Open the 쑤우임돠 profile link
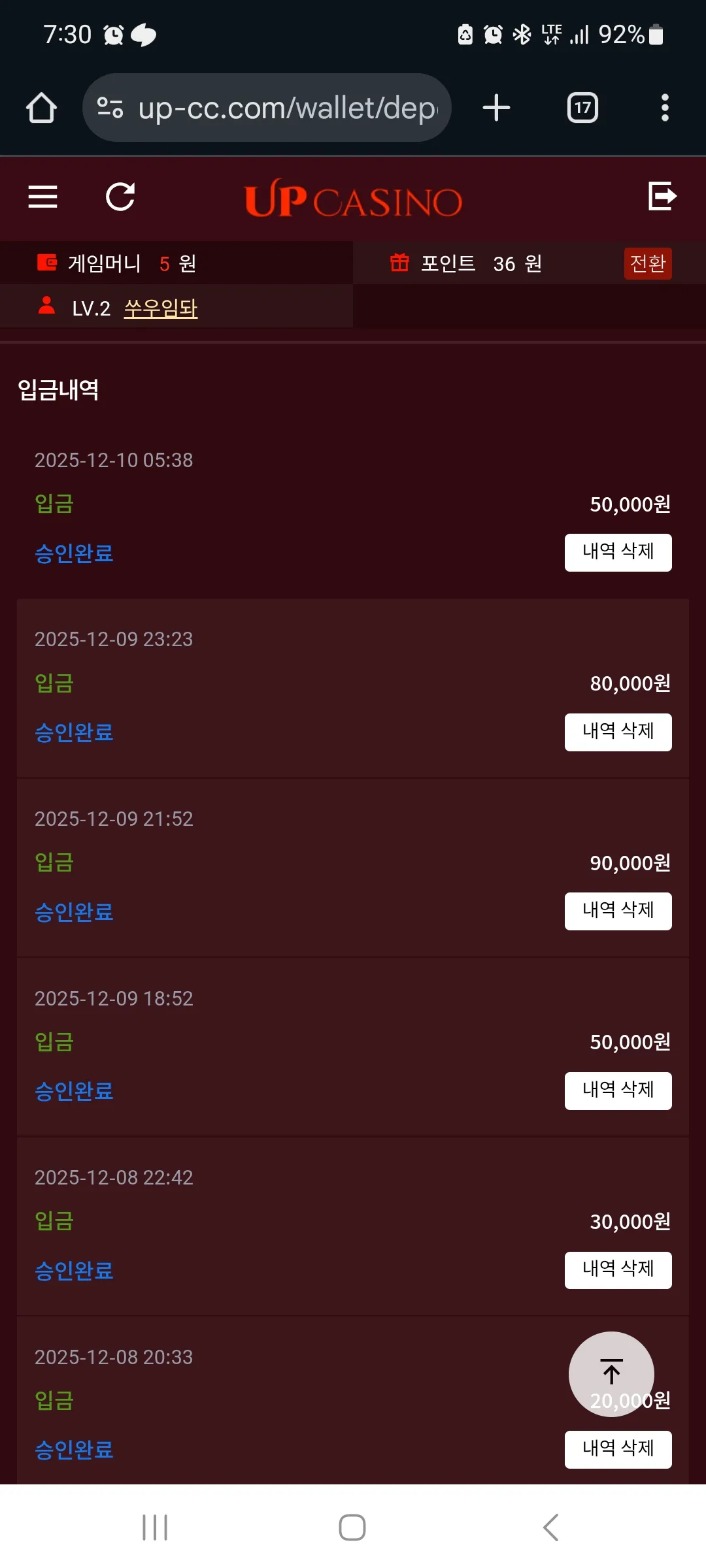Image resolution: width=706 pixels, height=1568 pixels. tap(161, 308)
